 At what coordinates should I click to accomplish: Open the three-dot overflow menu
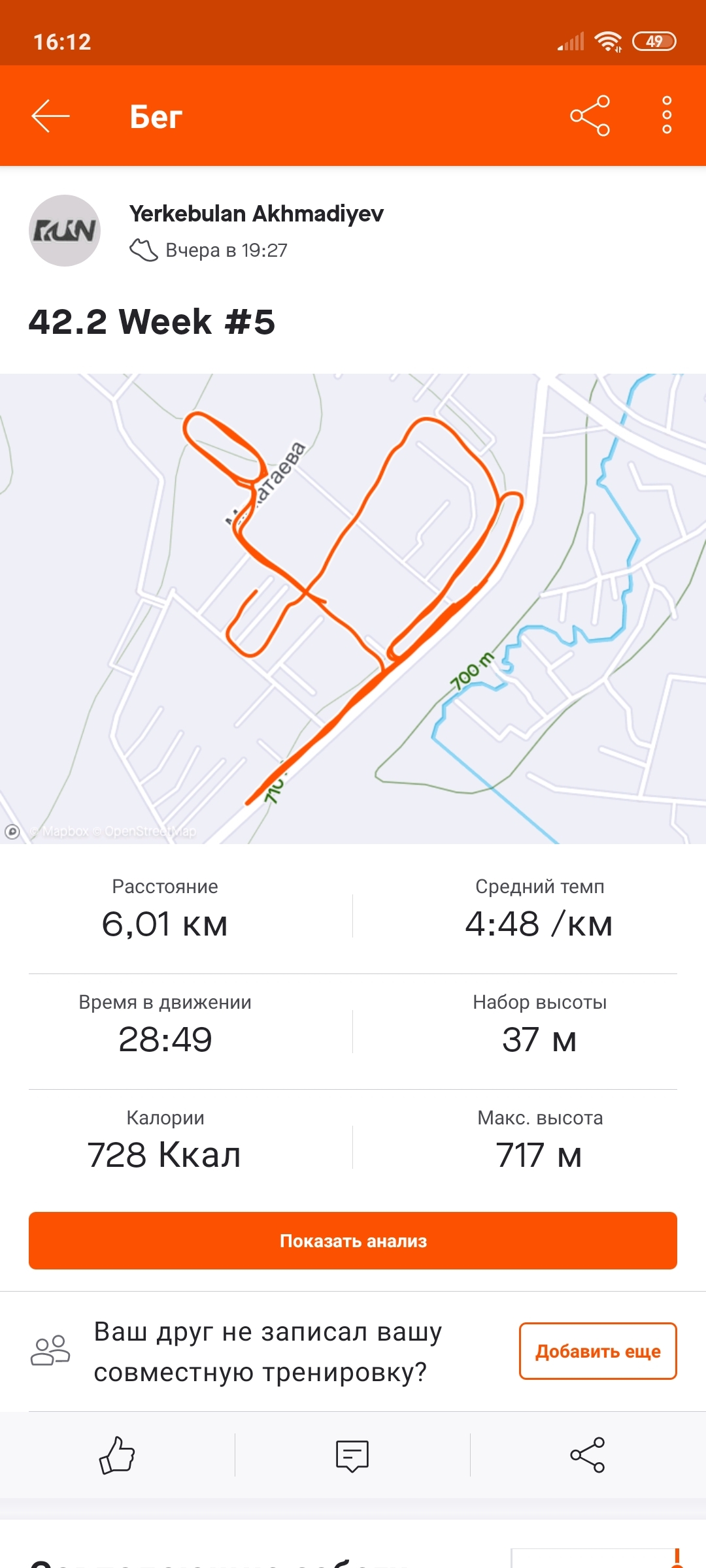coord(667,116)
